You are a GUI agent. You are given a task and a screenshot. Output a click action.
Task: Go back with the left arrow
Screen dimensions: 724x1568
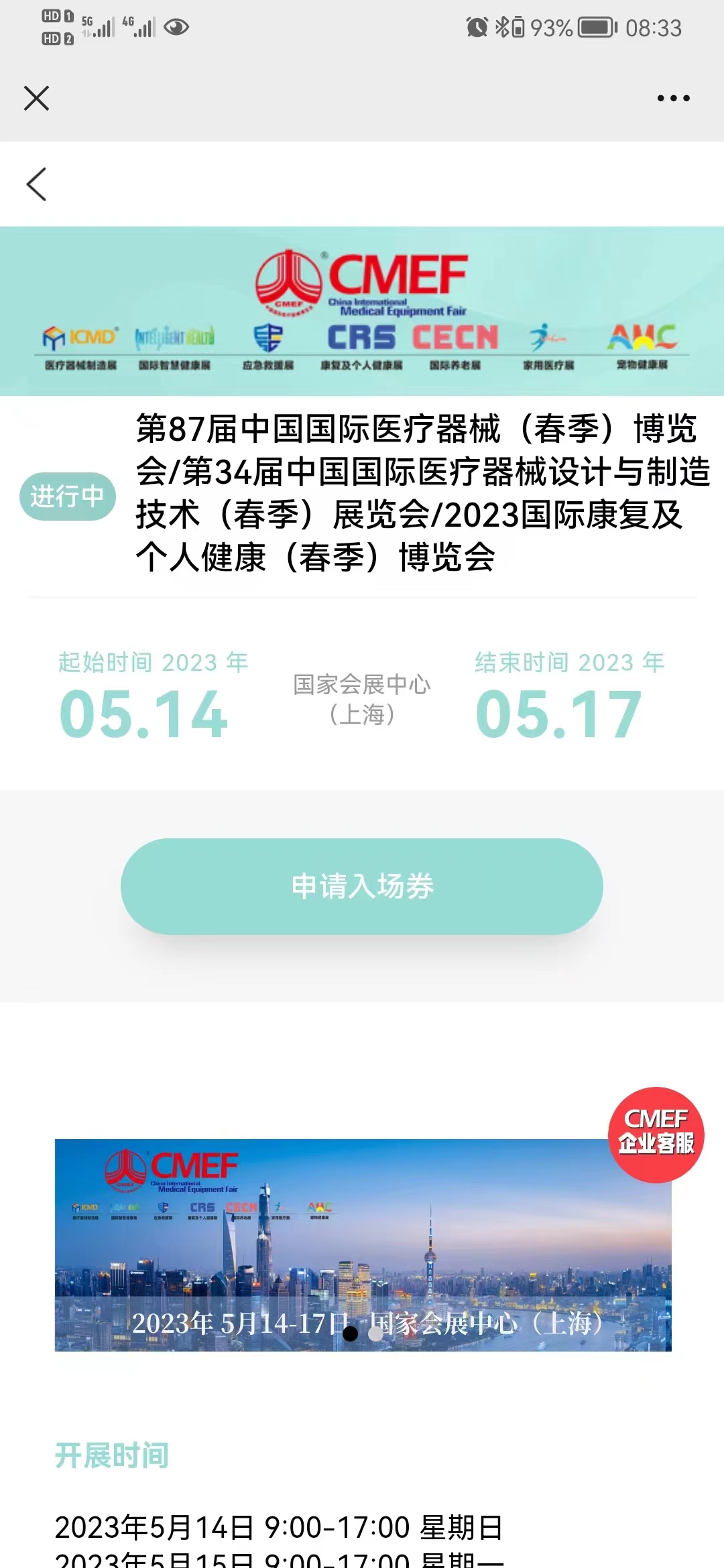[x=37, y=184]
